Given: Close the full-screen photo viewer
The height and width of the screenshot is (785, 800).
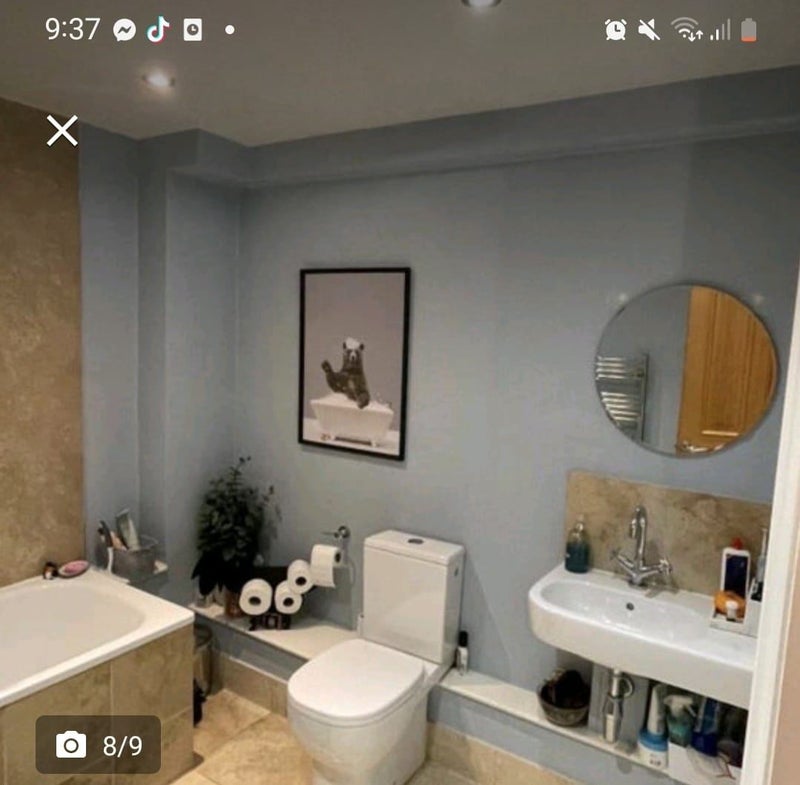Looking at the screenshot, I should click(62, 130).
